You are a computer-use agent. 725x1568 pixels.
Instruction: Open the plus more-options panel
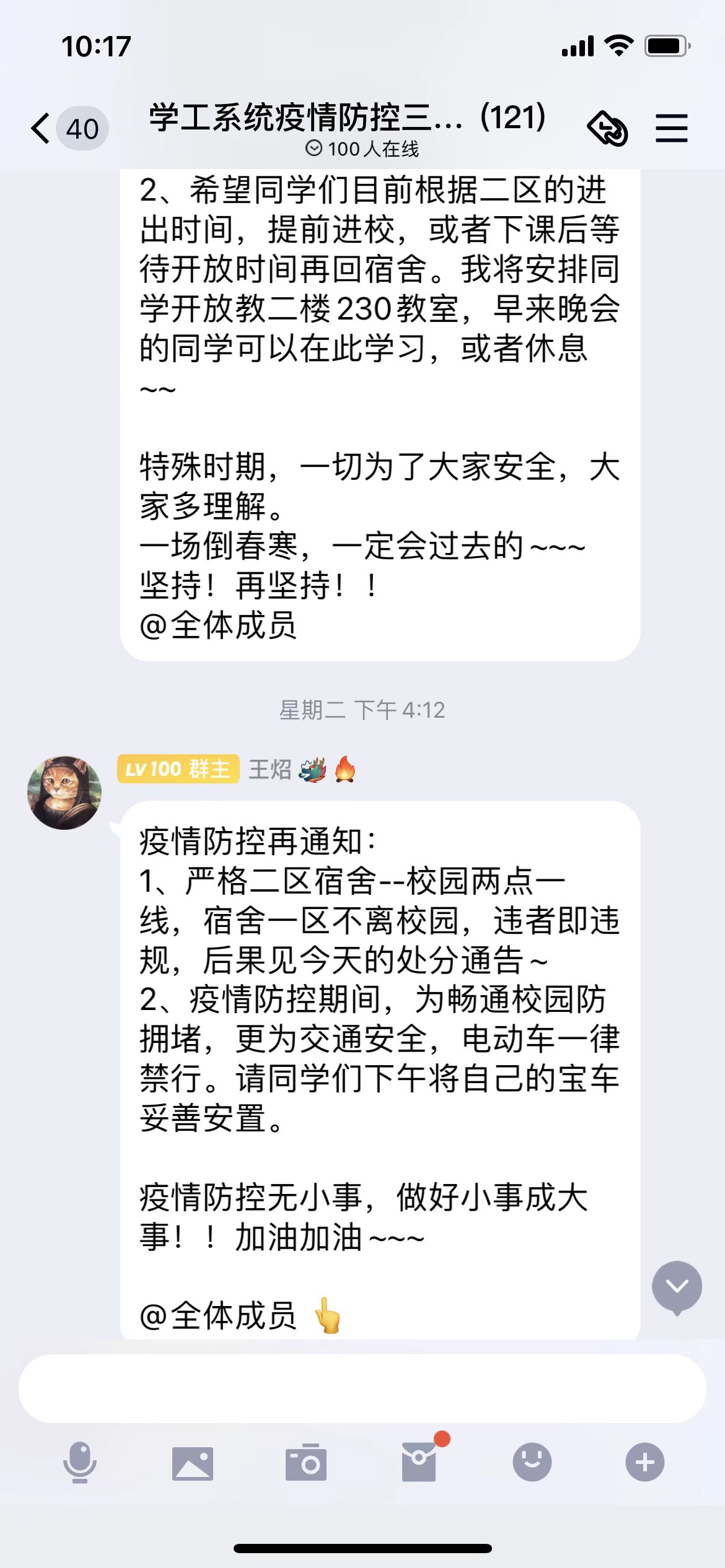point(644,1462)
